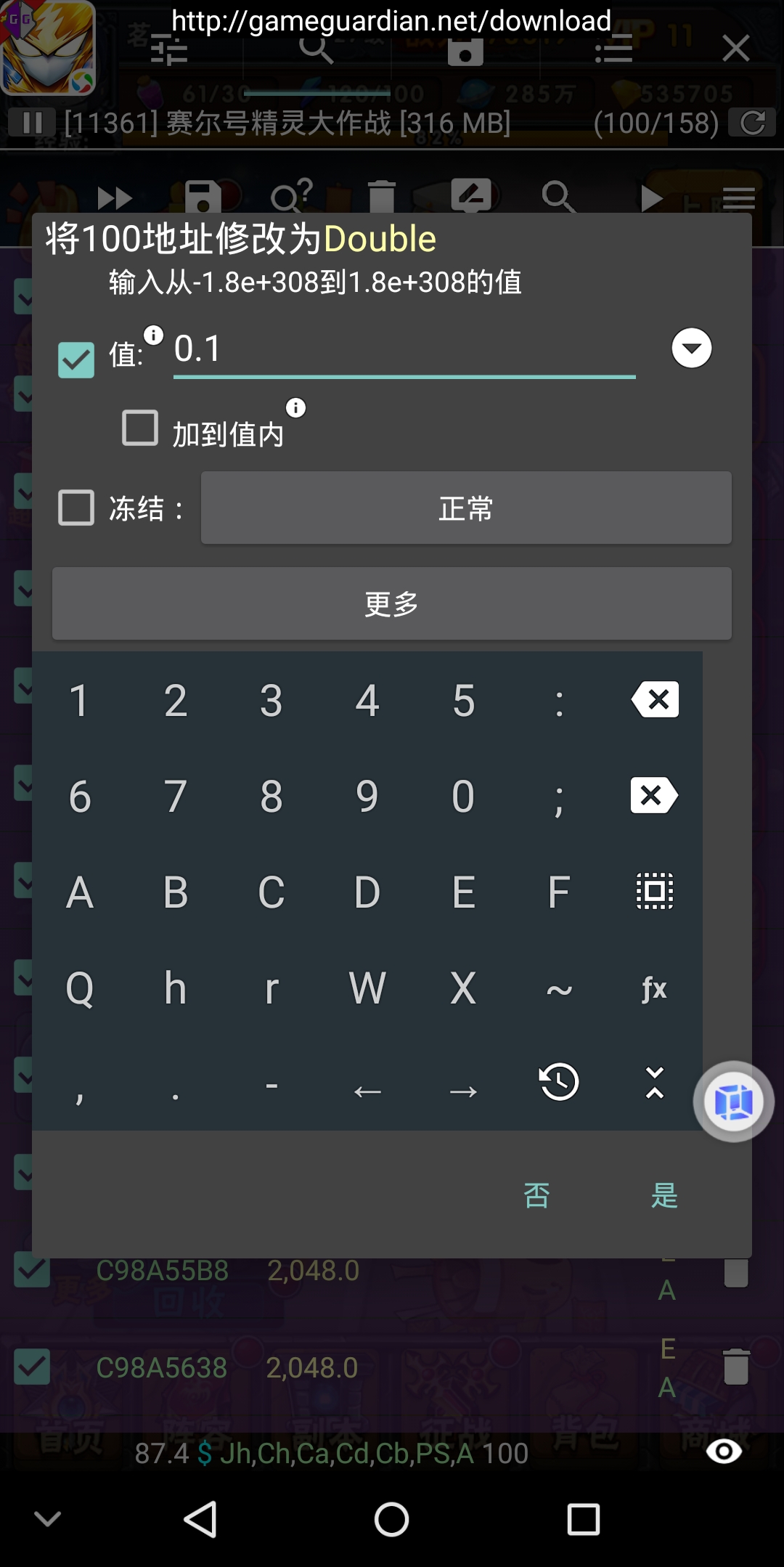Tap the floating cube overlay button
784x1567 pixels.
pos(733,1102)
